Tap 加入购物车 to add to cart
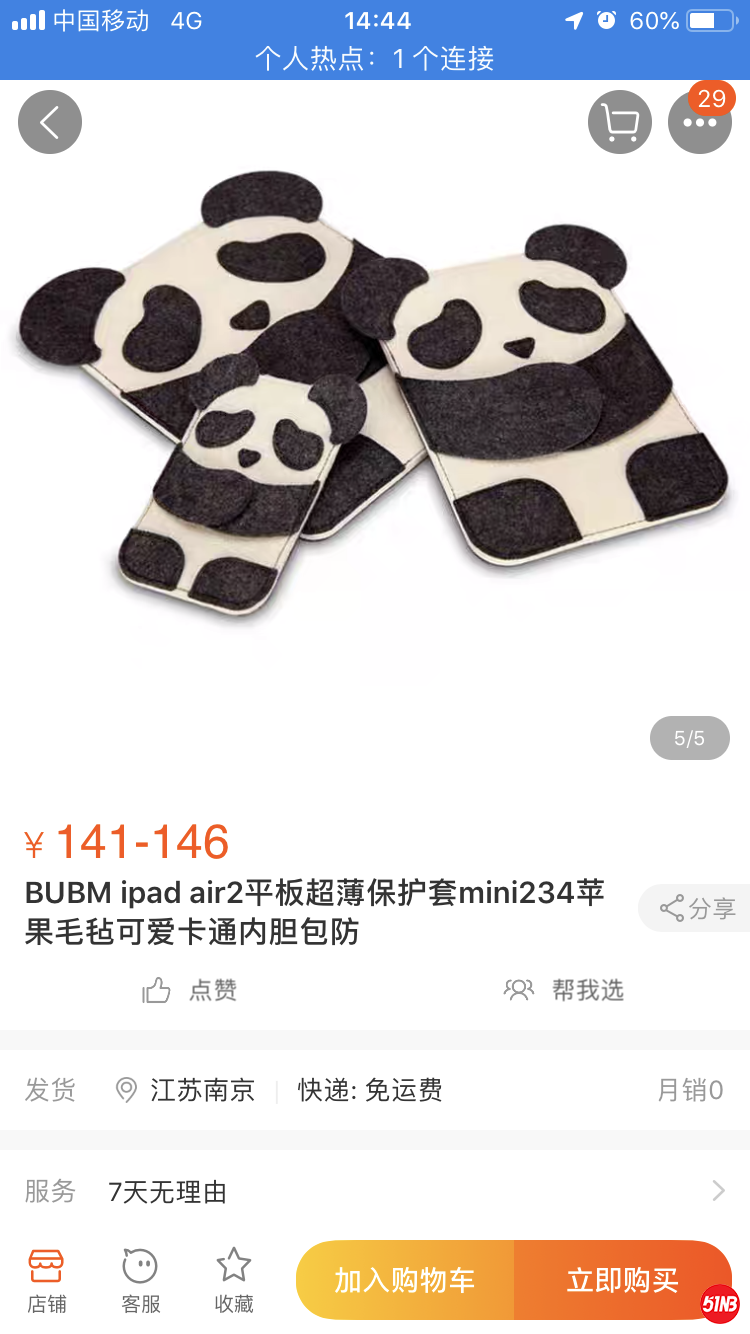This screenshot has height=1334, width=750. (x=405, y=1280)
